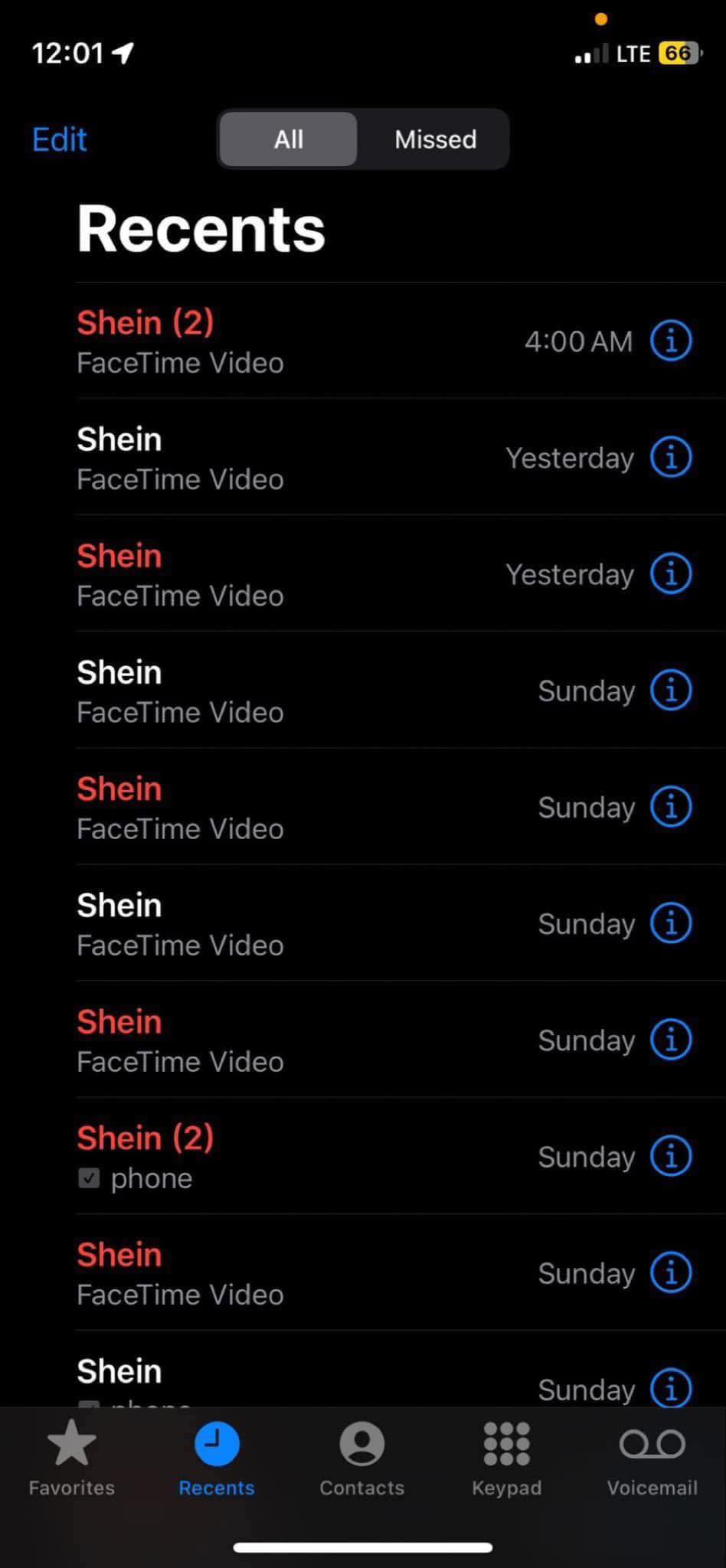This screenshot has width=726, height=1568.
Task: Open info for the 4:00 AM call
Action: pyautogui.click(x=671, y=341)
